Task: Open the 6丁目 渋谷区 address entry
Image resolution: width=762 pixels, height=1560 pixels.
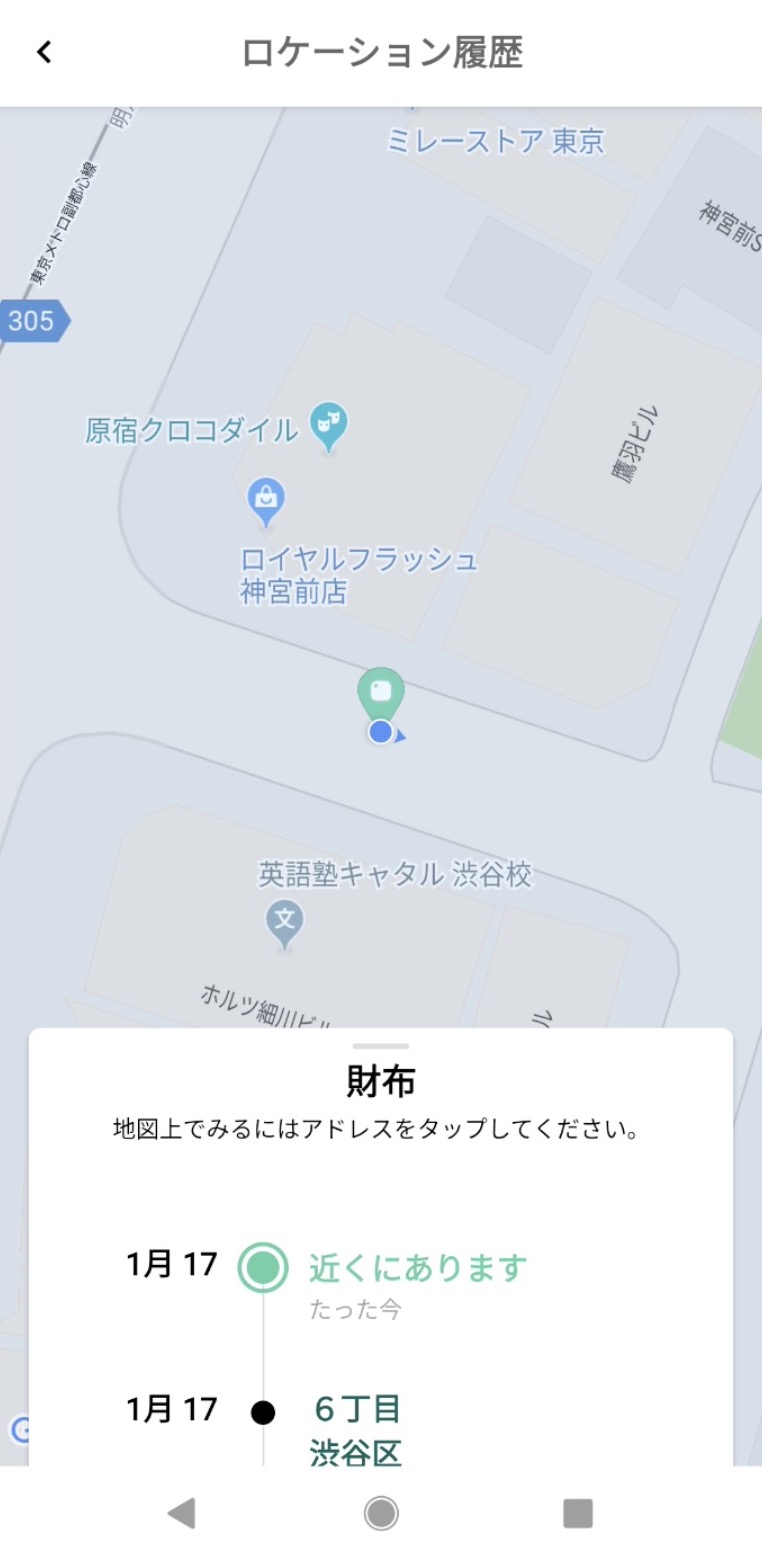Action: 357,1430
